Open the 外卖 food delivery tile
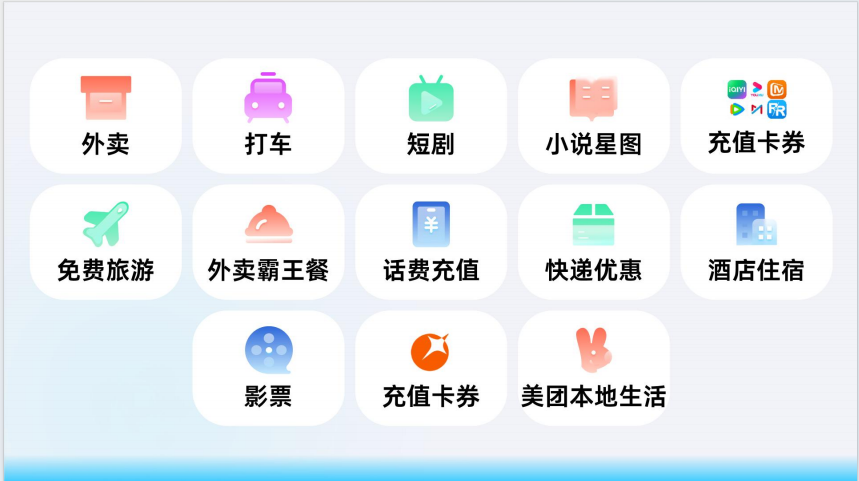The height and width of the screenshot is (481, 859). (x=106, y=116)
